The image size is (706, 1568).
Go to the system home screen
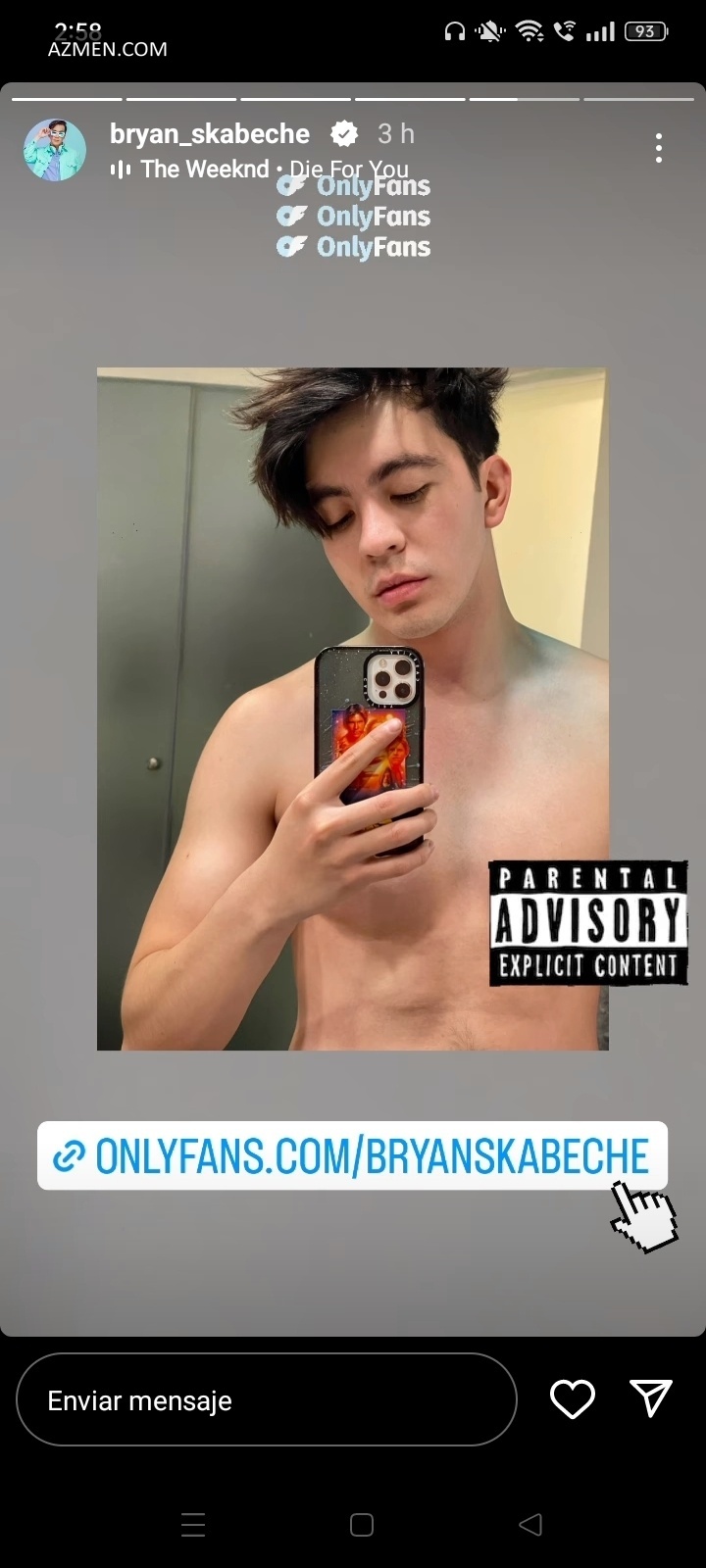tap(362, 1525)
